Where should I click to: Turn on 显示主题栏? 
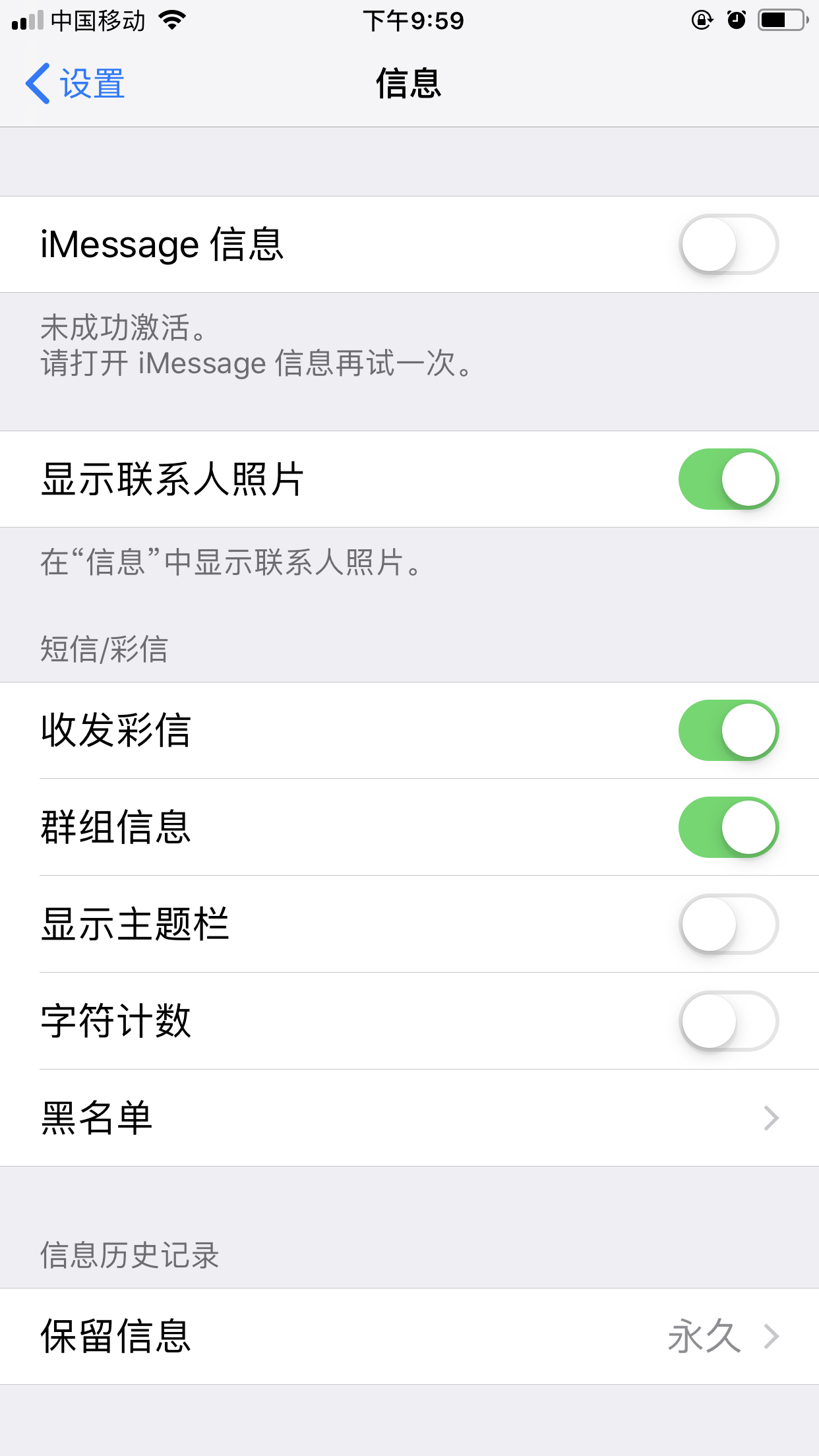728,925
